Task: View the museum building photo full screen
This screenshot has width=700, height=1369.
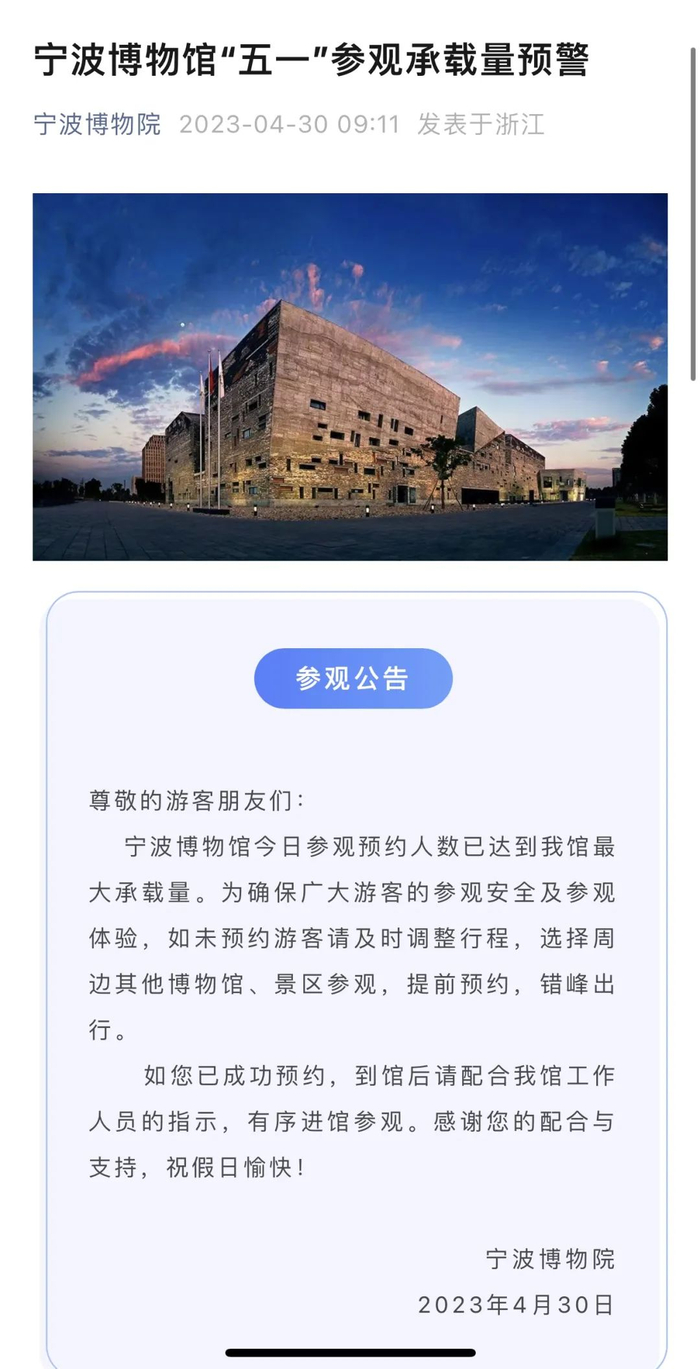Action: (350, 376)
